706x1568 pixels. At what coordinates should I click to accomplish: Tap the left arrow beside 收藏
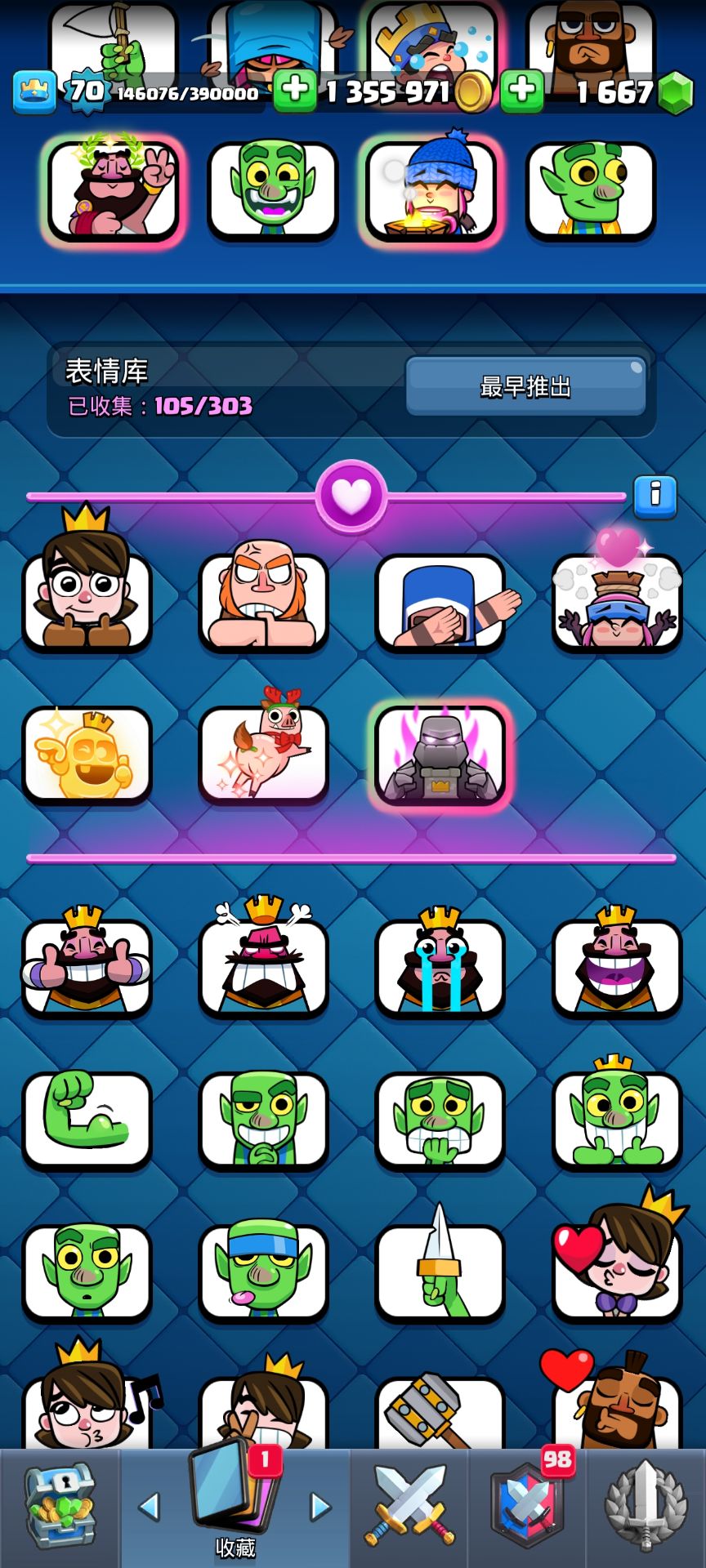pos(150,1507)
